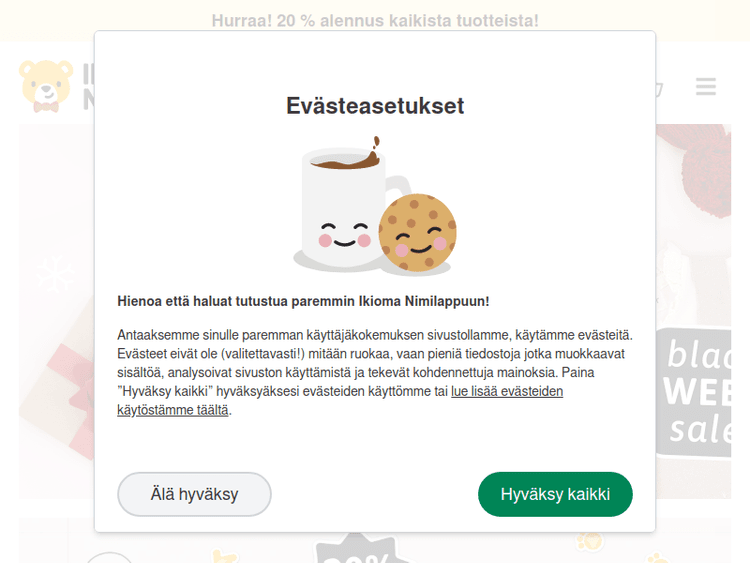This screenshot has width=750, height=563.
Task: Accept all cookies with Hyväksy kaikki
Action: click(x=555, y=494)
